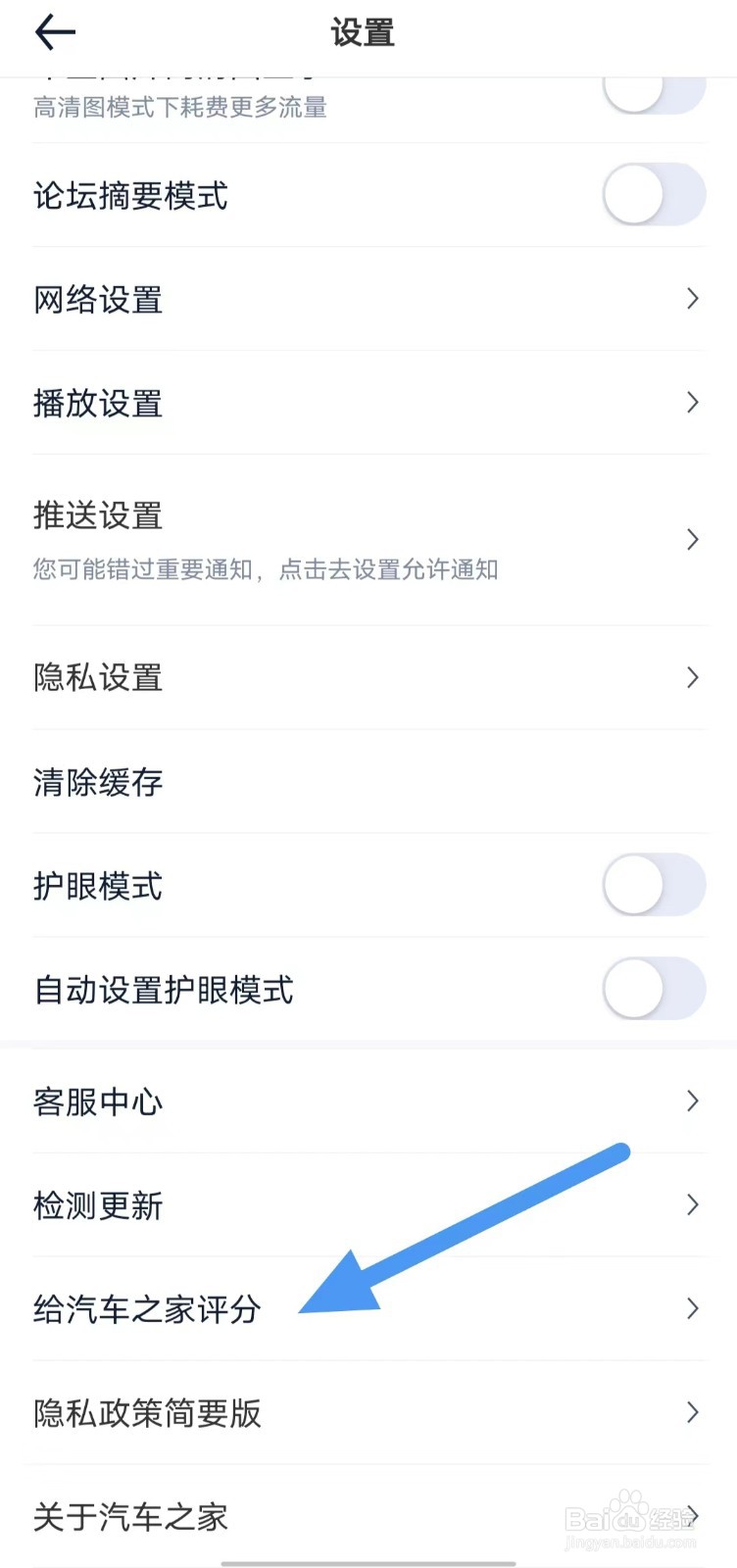Screen dimensions: 737x1568
Task: Toggle 自动设置护眼模式 on
Action: pos(654,990)
